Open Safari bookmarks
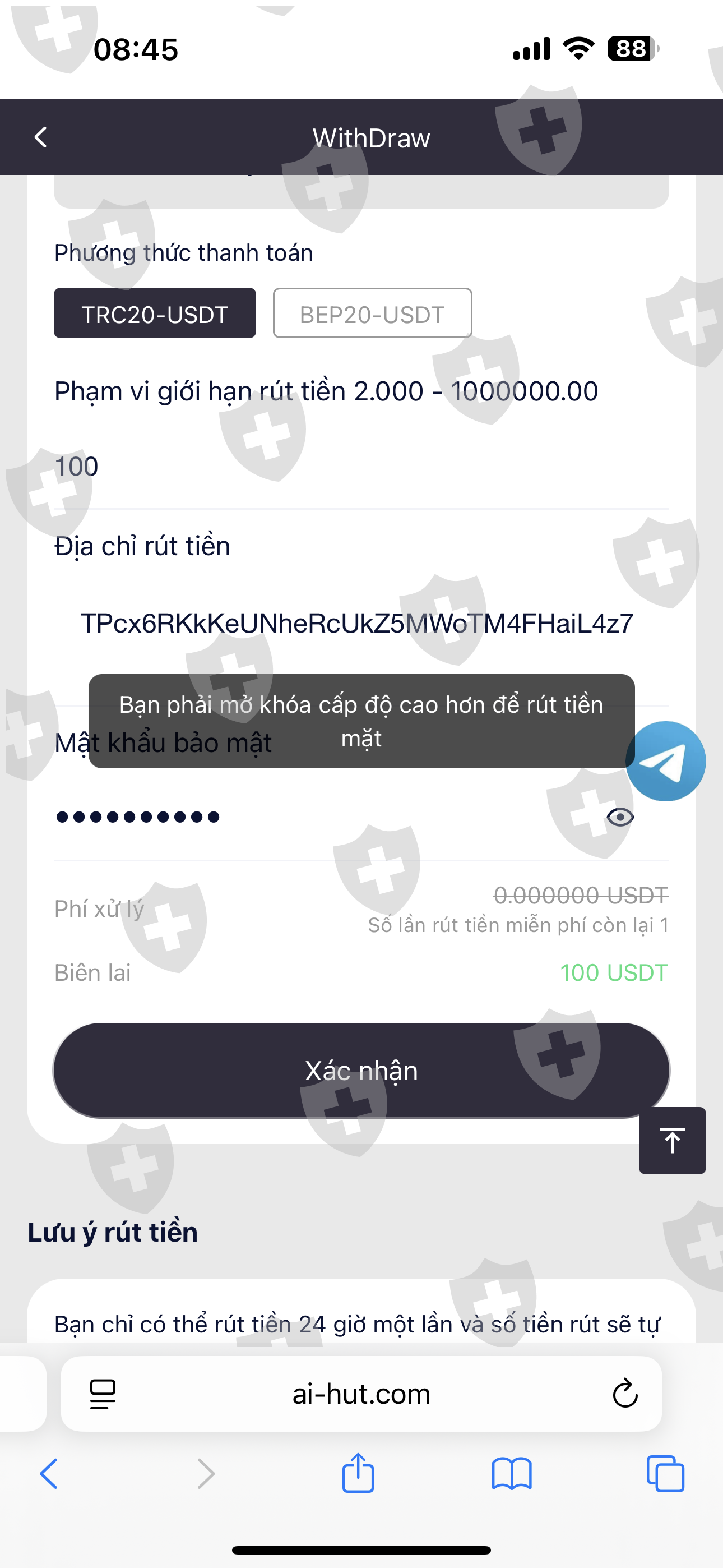The image size is (723, 1568). 512,1474
